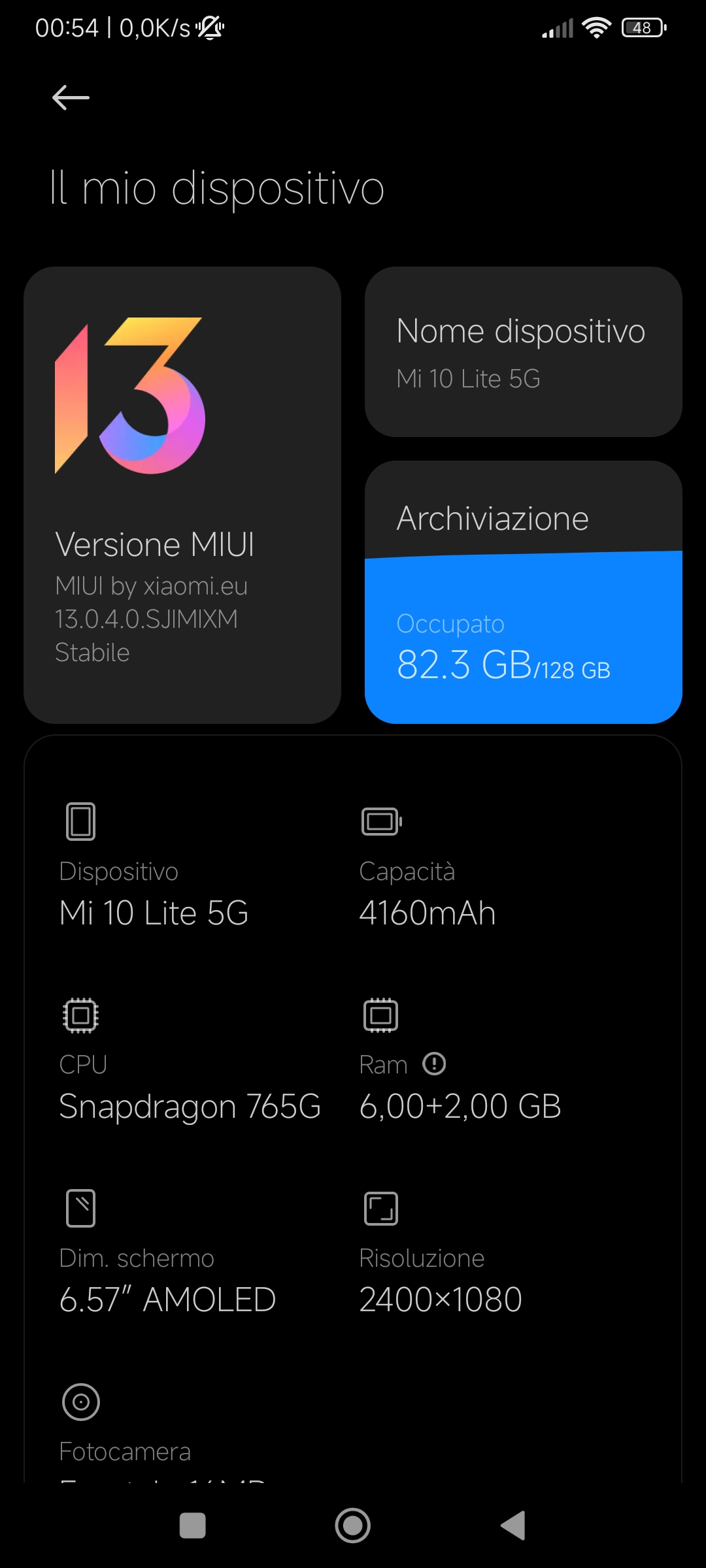Tap the system home button
The image size is (706, 1568).
(x=353, y=1526)
